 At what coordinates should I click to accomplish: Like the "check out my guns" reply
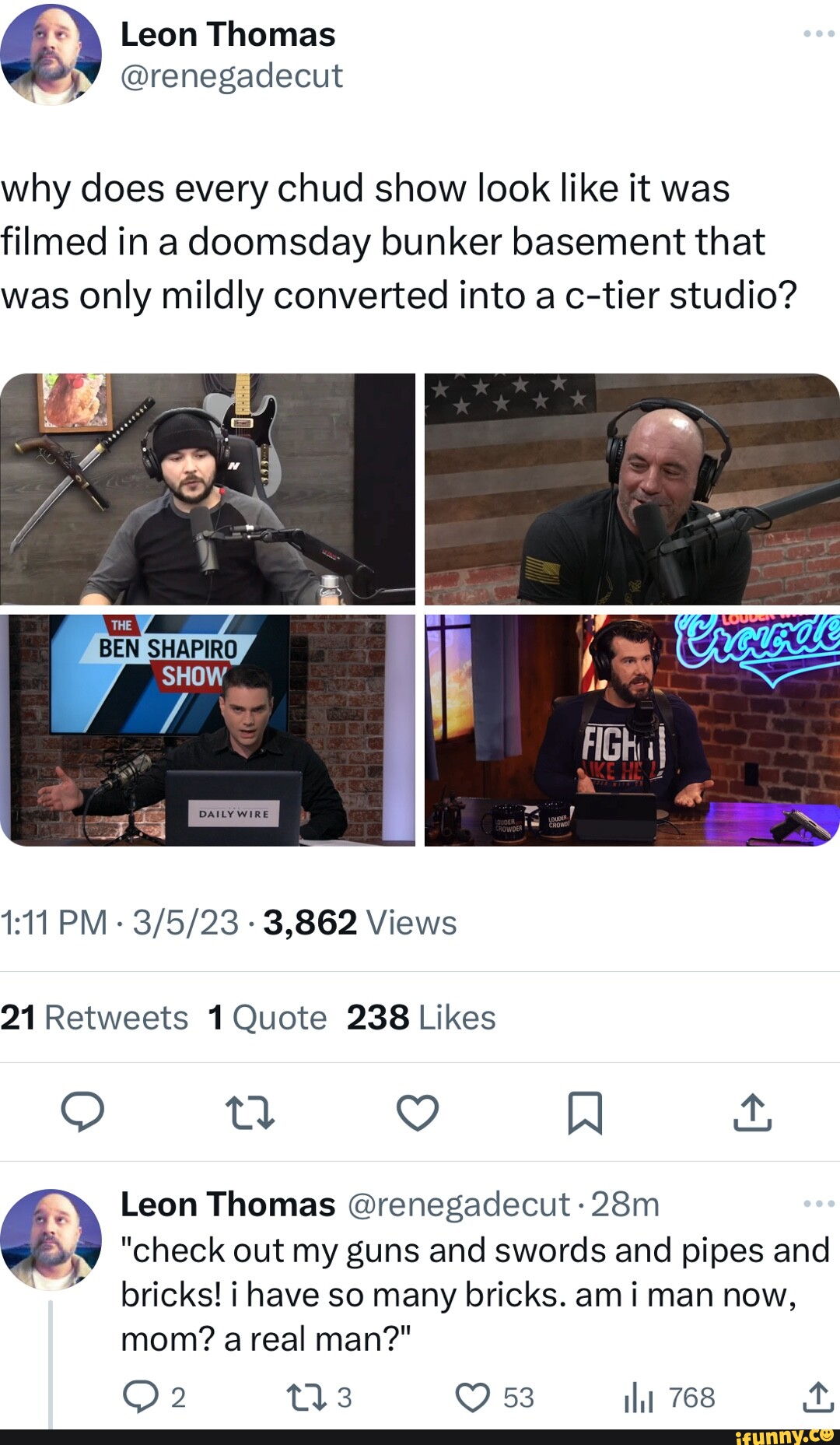473,1398
